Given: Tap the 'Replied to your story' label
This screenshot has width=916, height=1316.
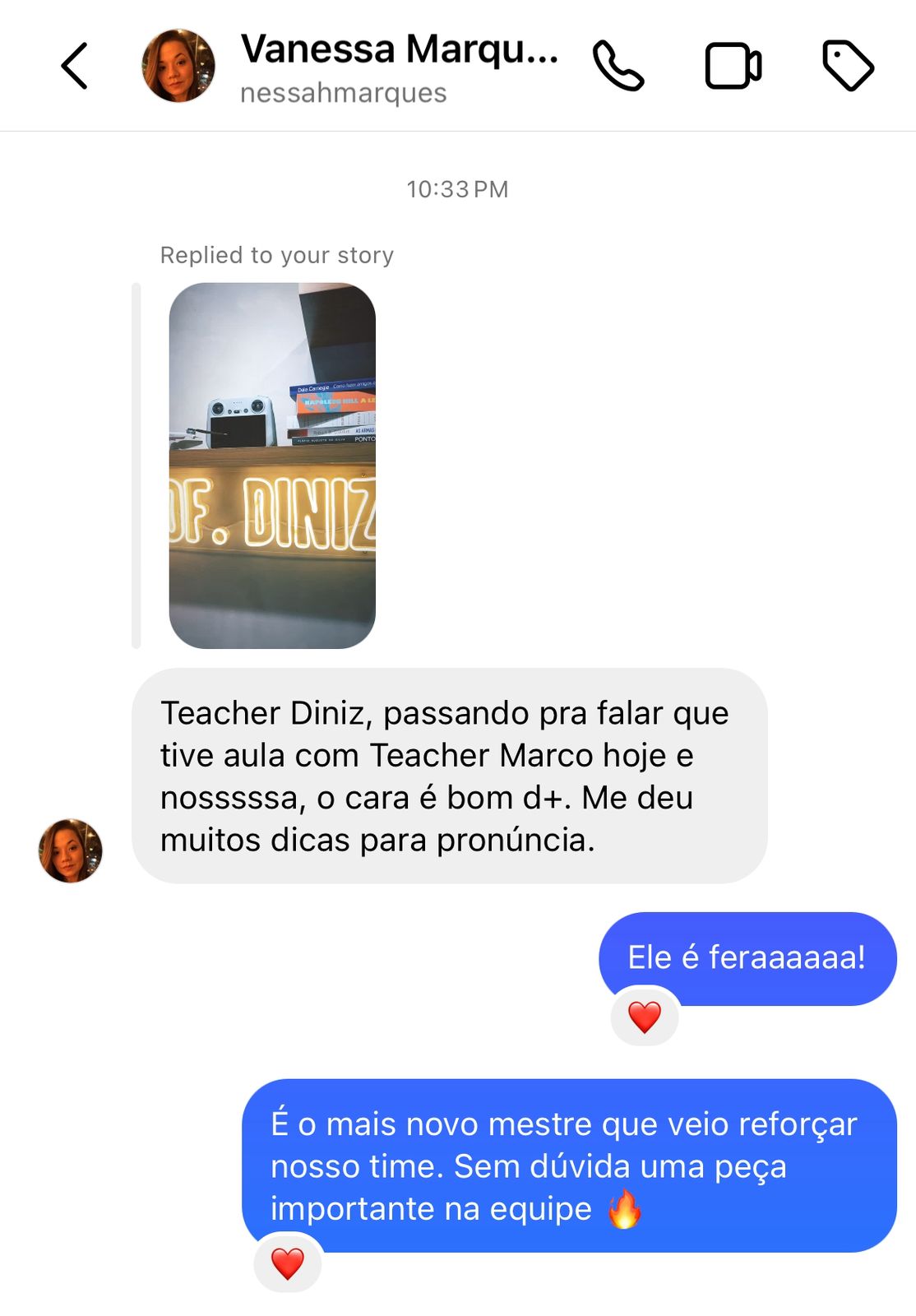Looking at the screenshot, I should click(277, 254).
